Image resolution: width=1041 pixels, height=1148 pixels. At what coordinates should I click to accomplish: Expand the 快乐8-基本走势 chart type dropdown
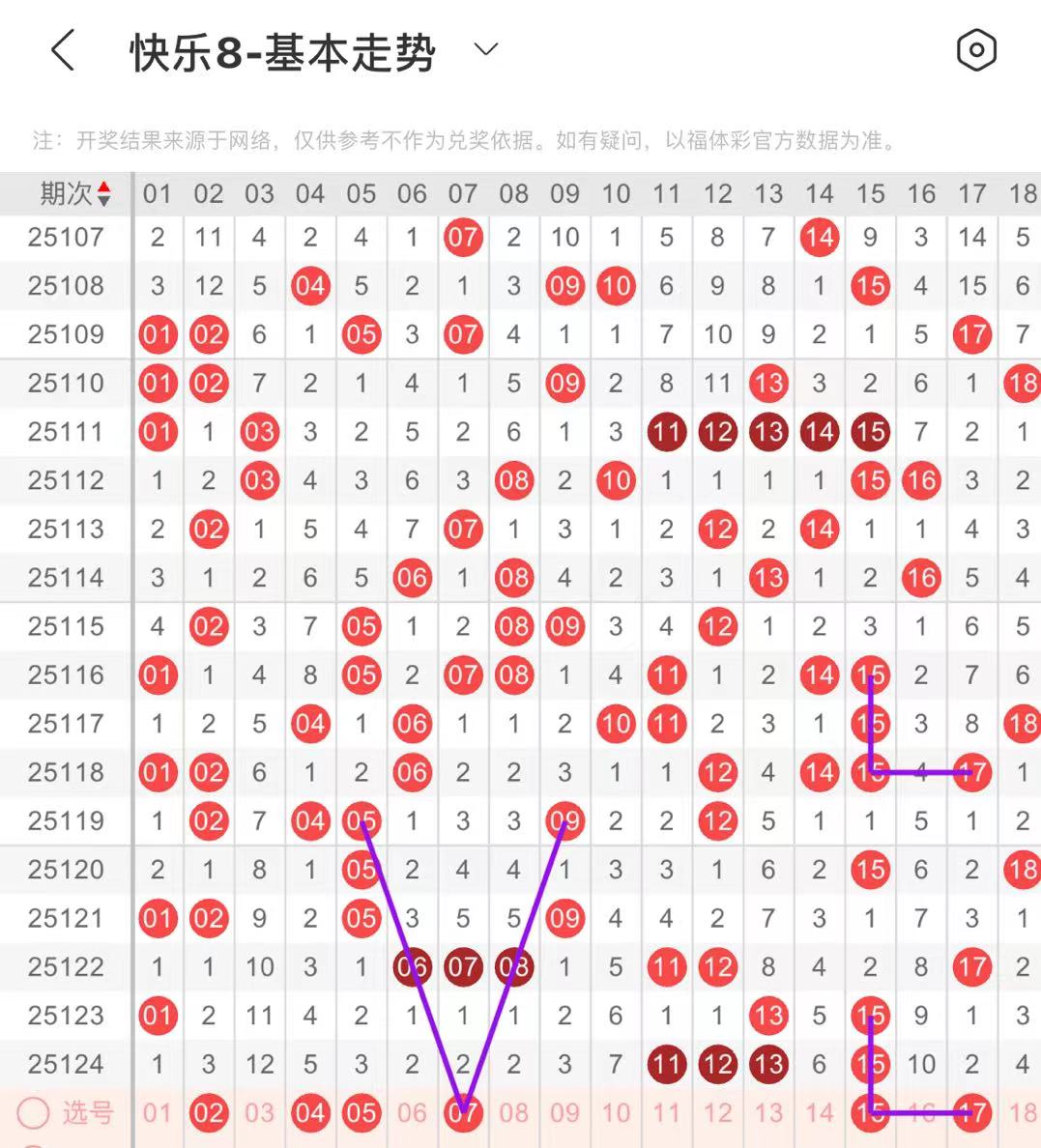click(486, 49)
